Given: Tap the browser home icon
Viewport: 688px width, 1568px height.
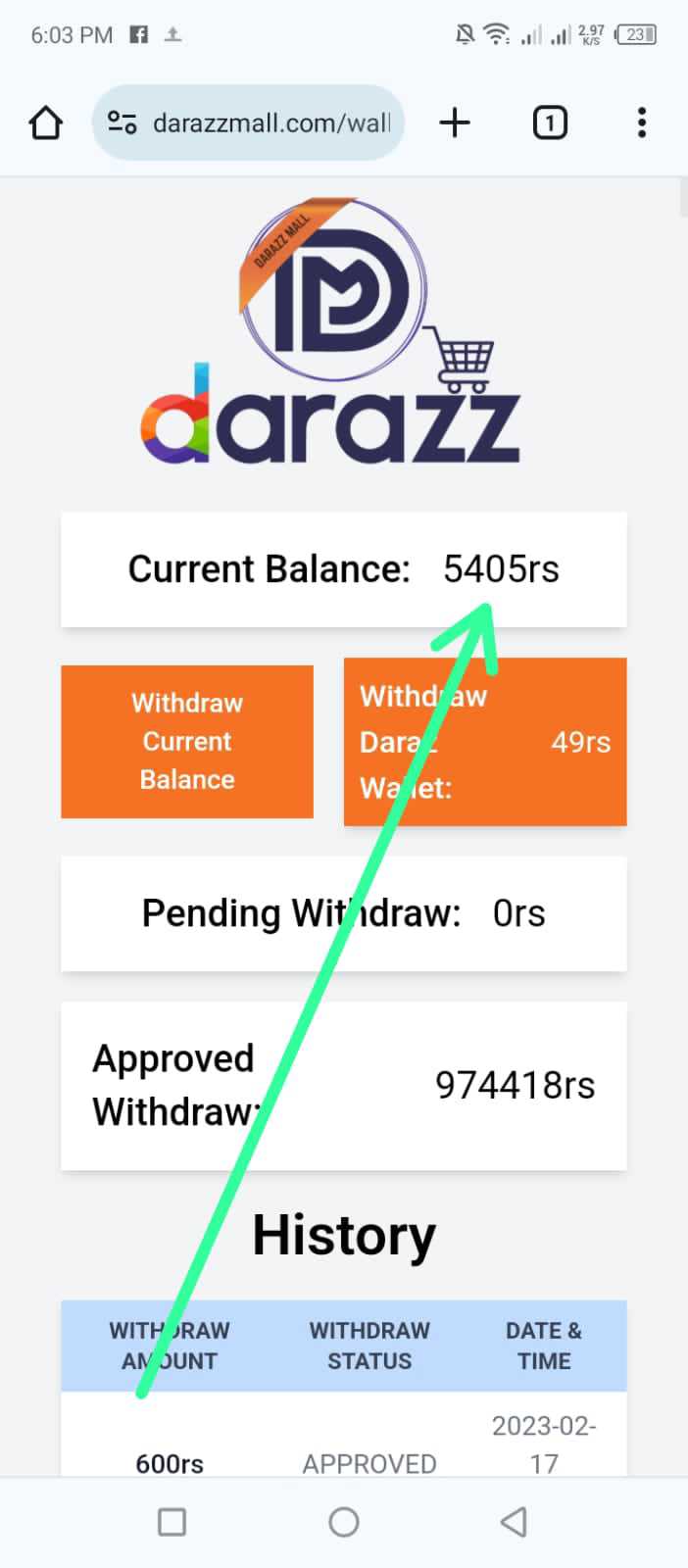Looking at the screenshot, I should point(46,123).
